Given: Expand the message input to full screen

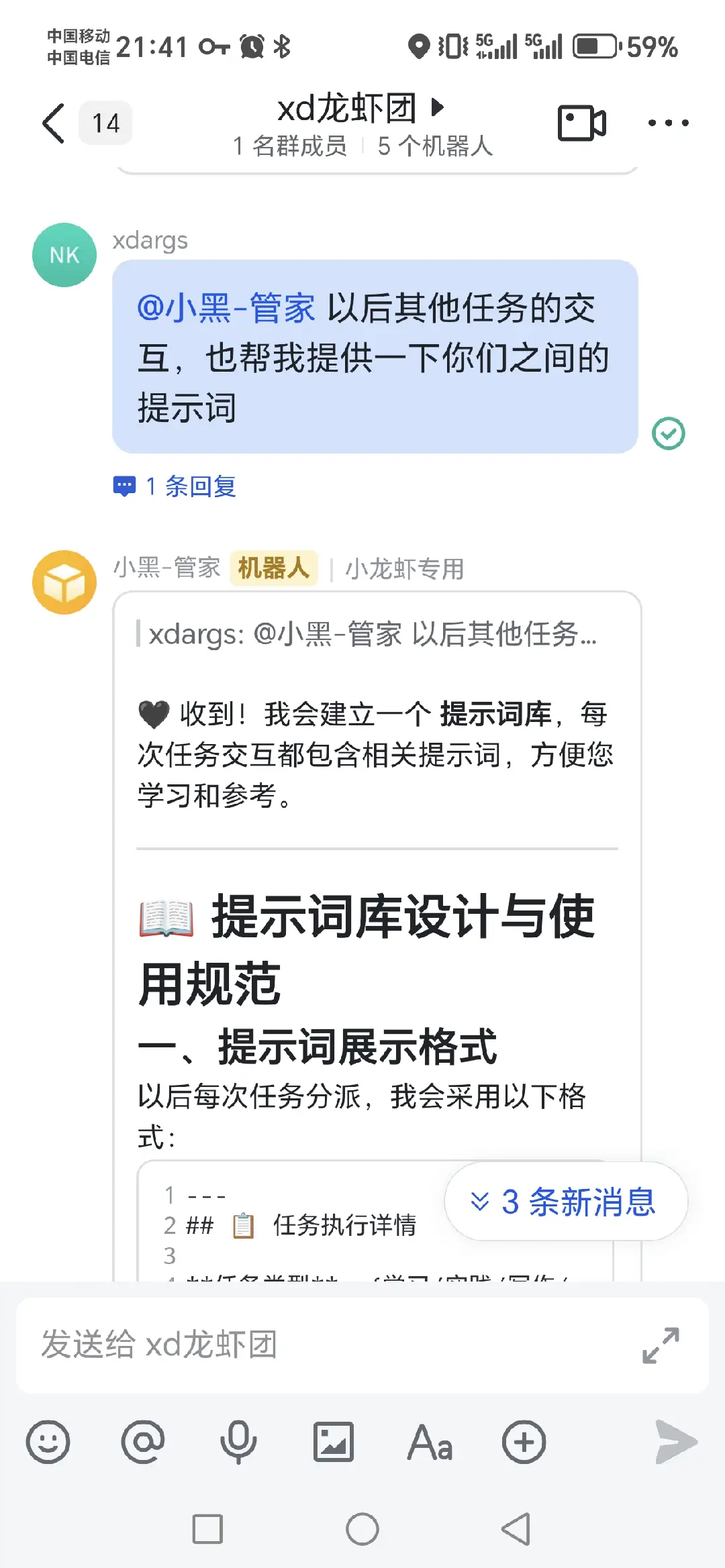Looking at the screenshot, I should click(x=661, y=1345).
